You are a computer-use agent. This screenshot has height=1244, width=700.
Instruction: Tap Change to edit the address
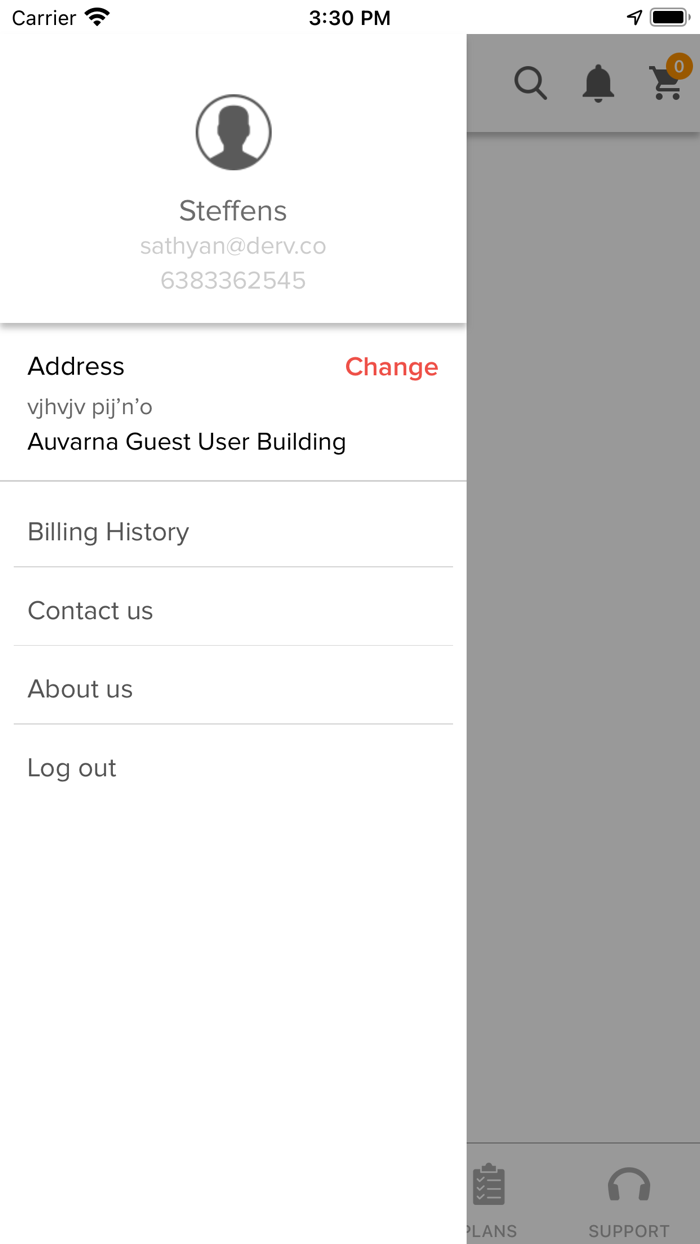[391, 367]
